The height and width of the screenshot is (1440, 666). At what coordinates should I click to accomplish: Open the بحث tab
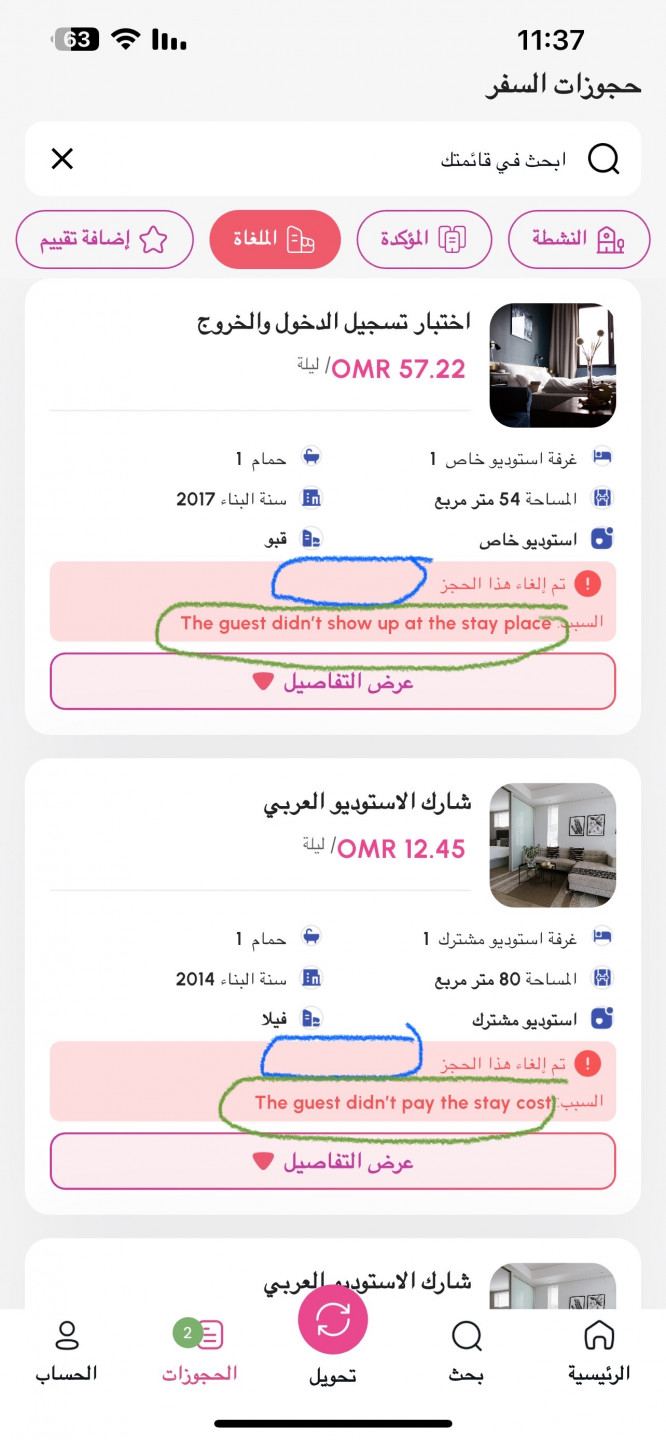point(466,1350)
